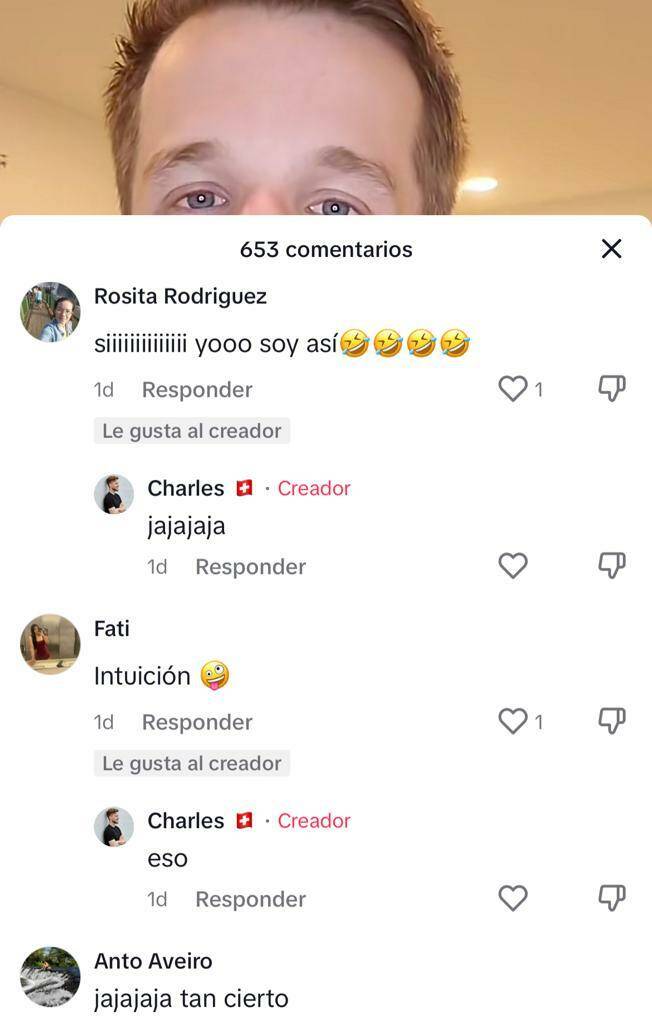Close the comments panel
Screen dimensions: 652x1024
(x=611, y=249)
